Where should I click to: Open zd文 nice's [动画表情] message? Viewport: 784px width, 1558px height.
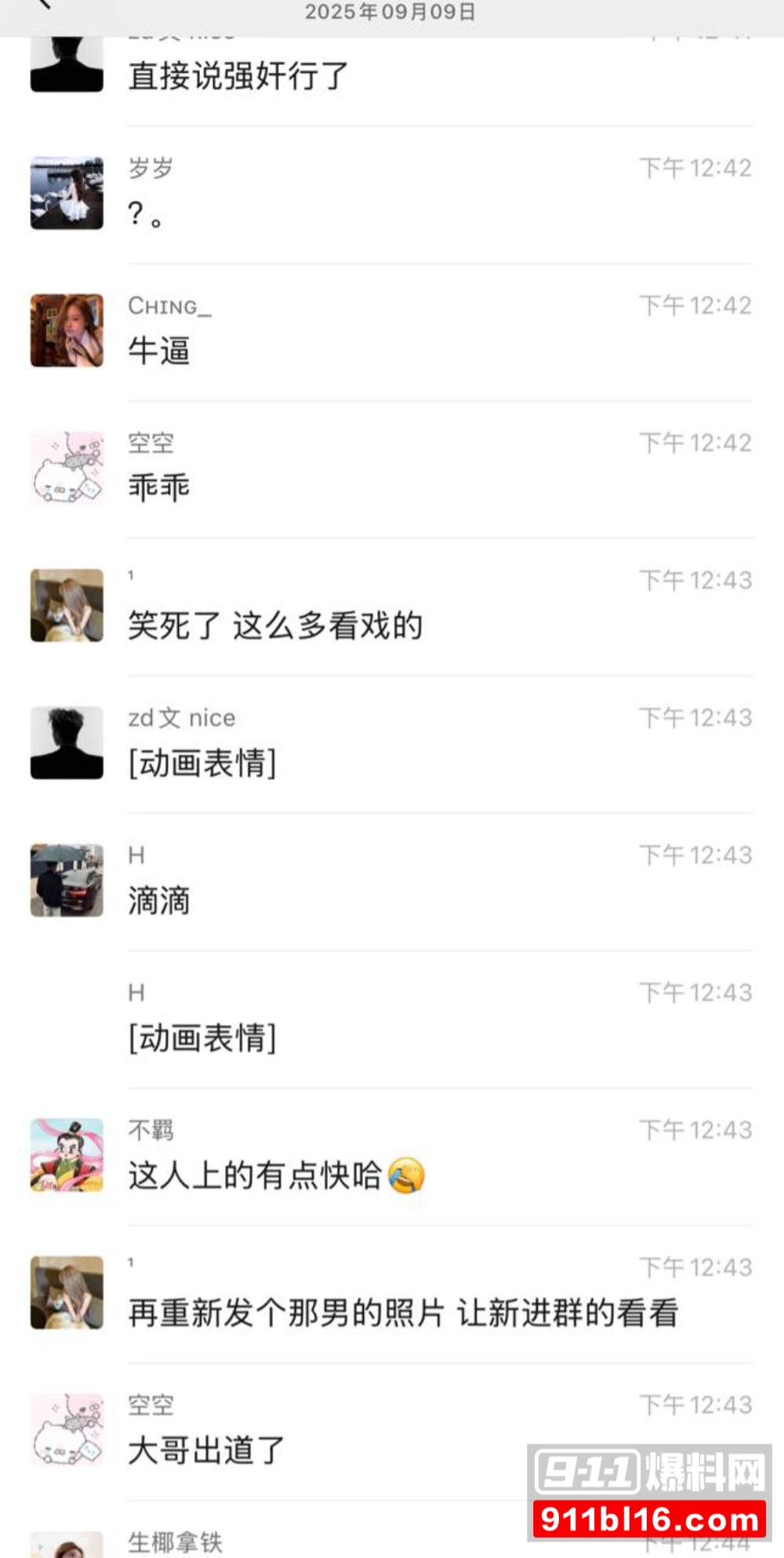point(202,763)
